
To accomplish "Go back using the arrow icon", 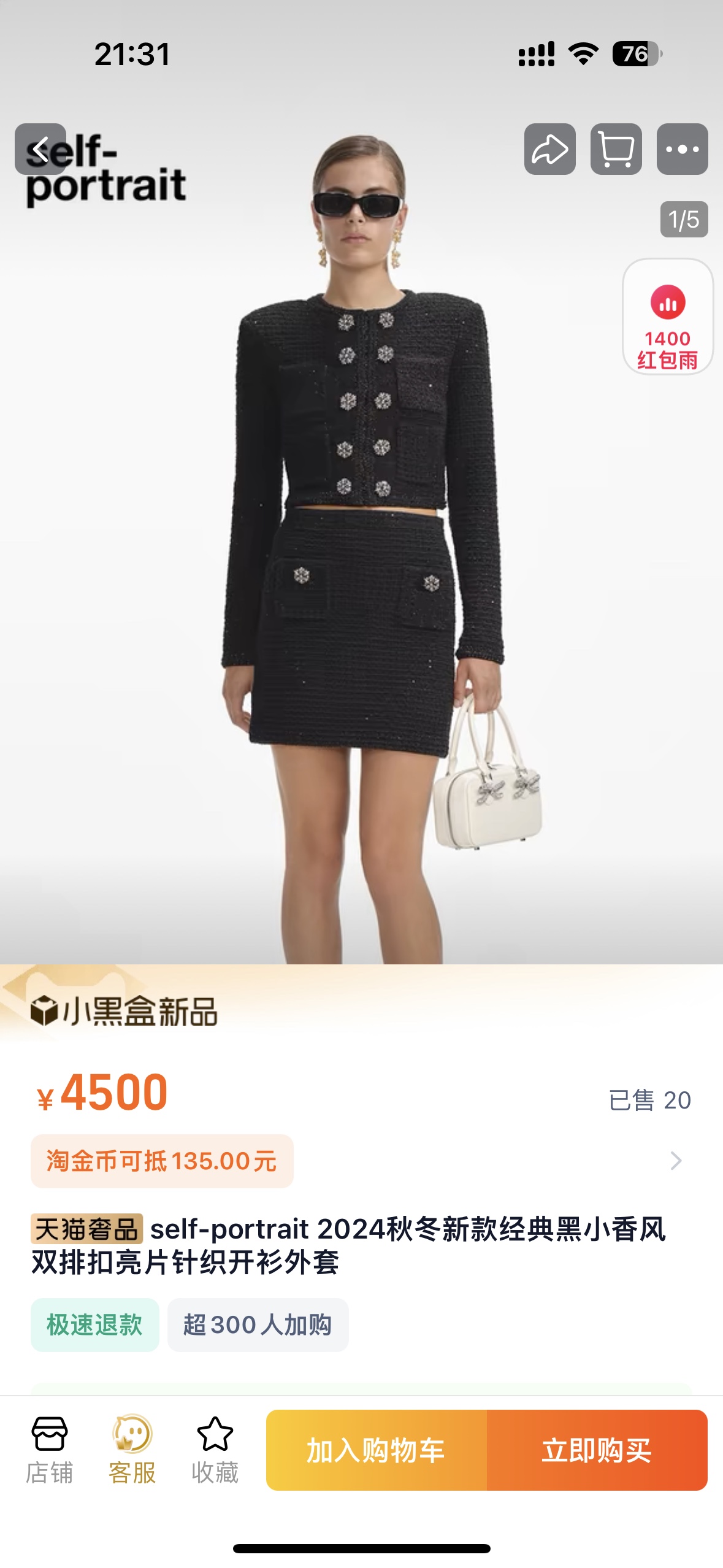I will pos(40,149).
